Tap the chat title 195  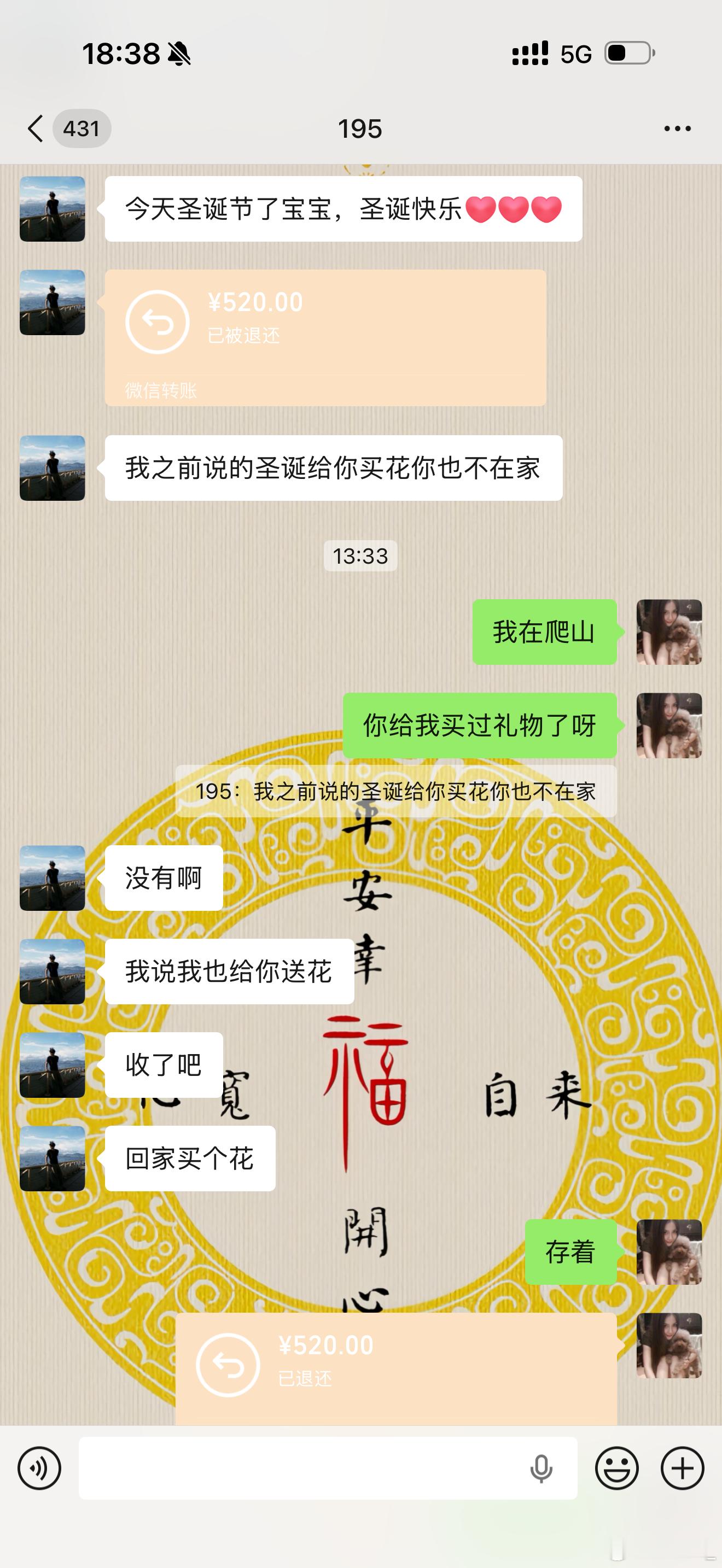pos(360,128)
